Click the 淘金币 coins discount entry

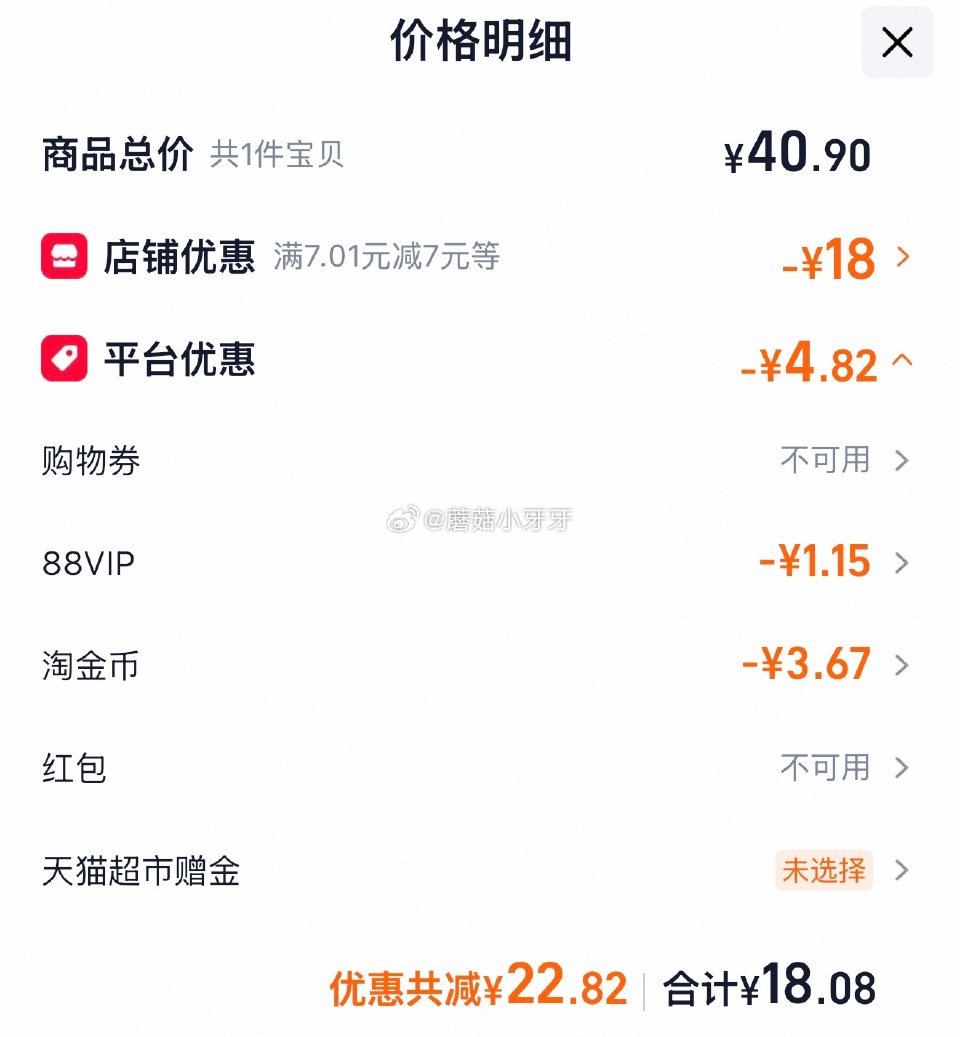tap(480, 664)
